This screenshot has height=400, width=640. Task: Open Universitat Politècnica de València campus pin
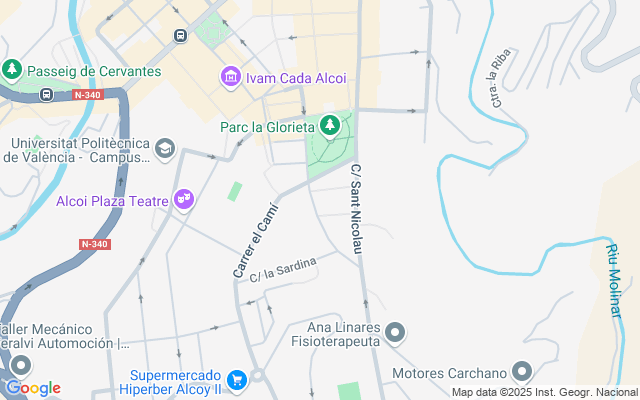(x=165, y=150)
